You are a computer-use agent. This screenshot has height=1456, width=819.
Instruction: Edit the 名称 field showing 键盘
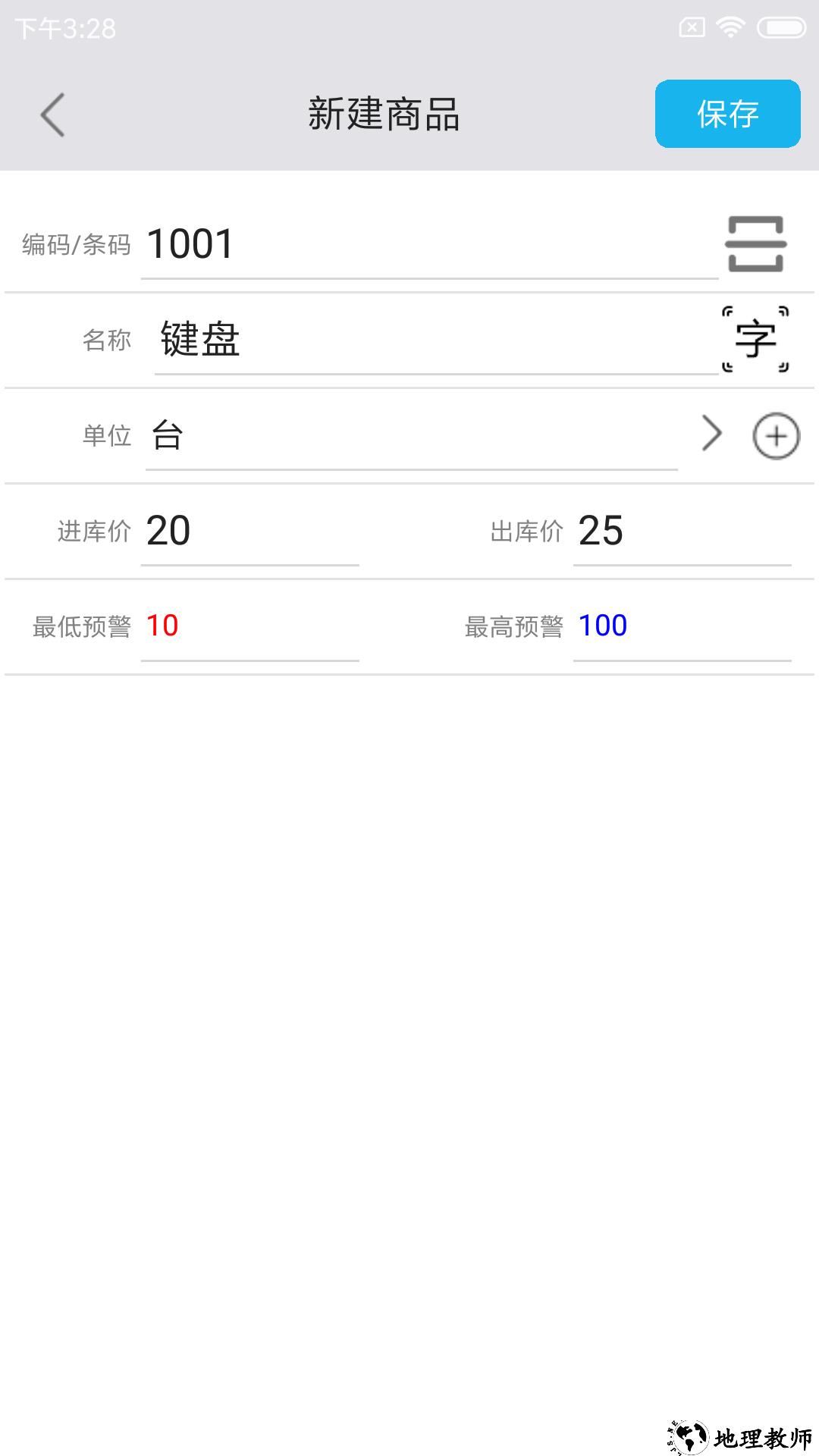point(436,340)
